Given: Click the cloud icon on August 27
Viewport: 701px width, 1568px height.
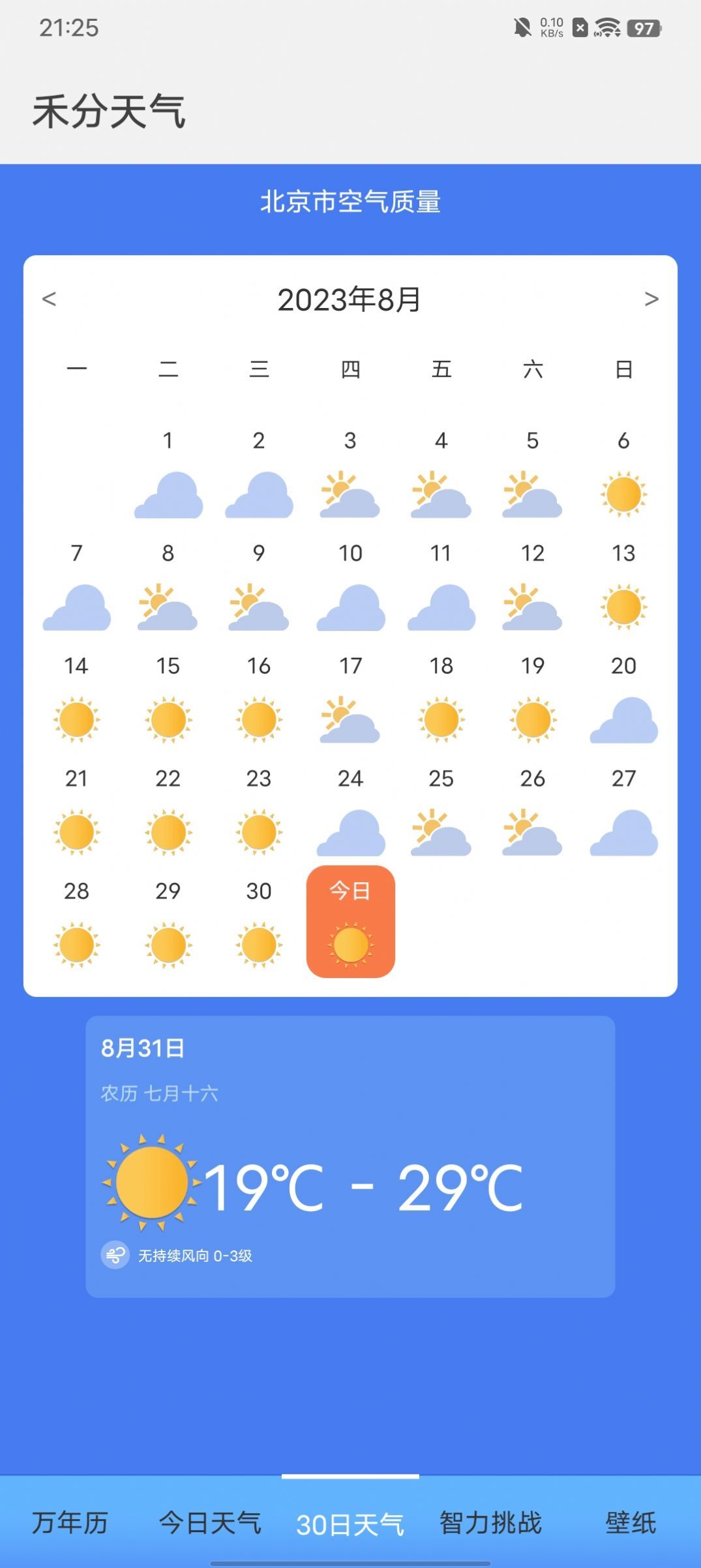Looking at the screenshot, I should pyautogui.click(x=623, y=832).
